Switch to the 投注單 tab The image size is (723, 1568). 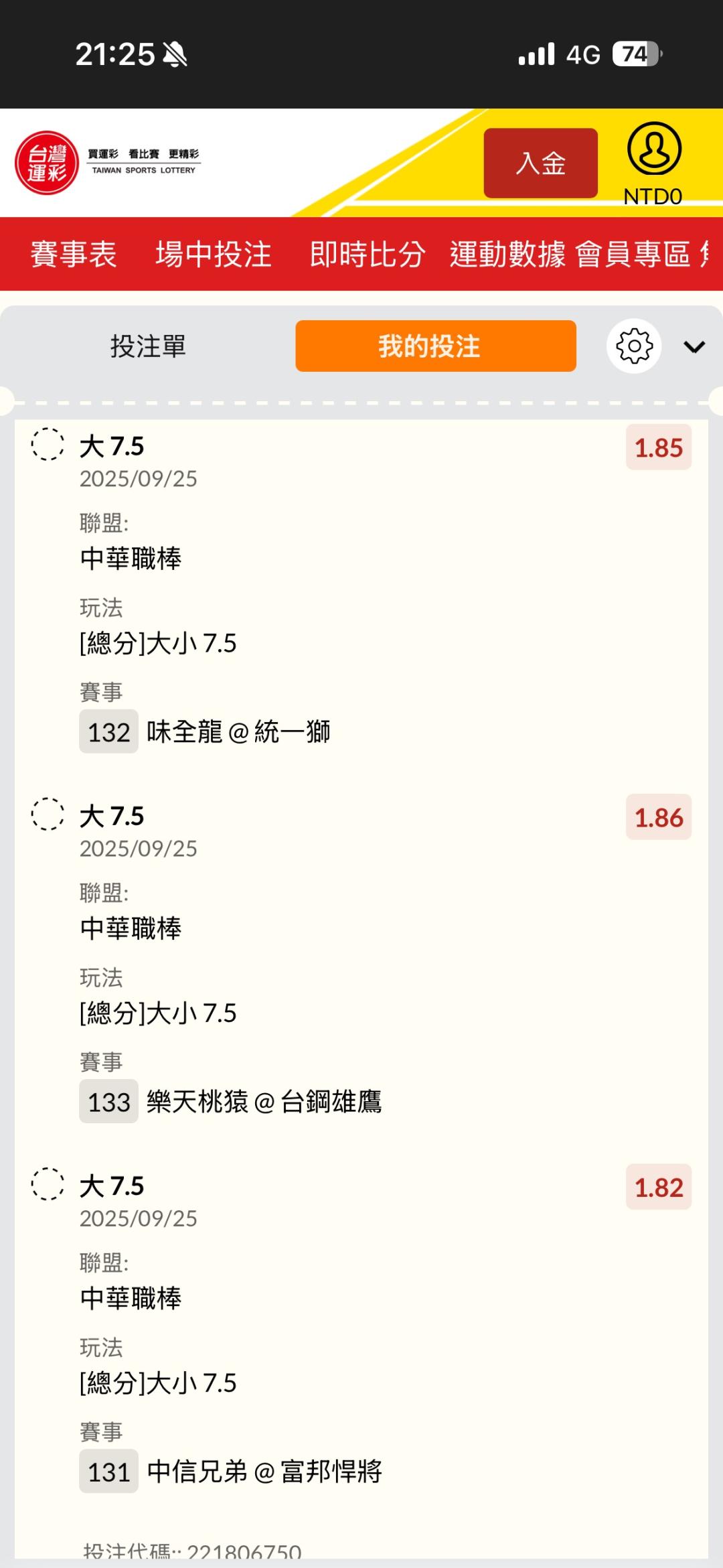click(148, 346)
